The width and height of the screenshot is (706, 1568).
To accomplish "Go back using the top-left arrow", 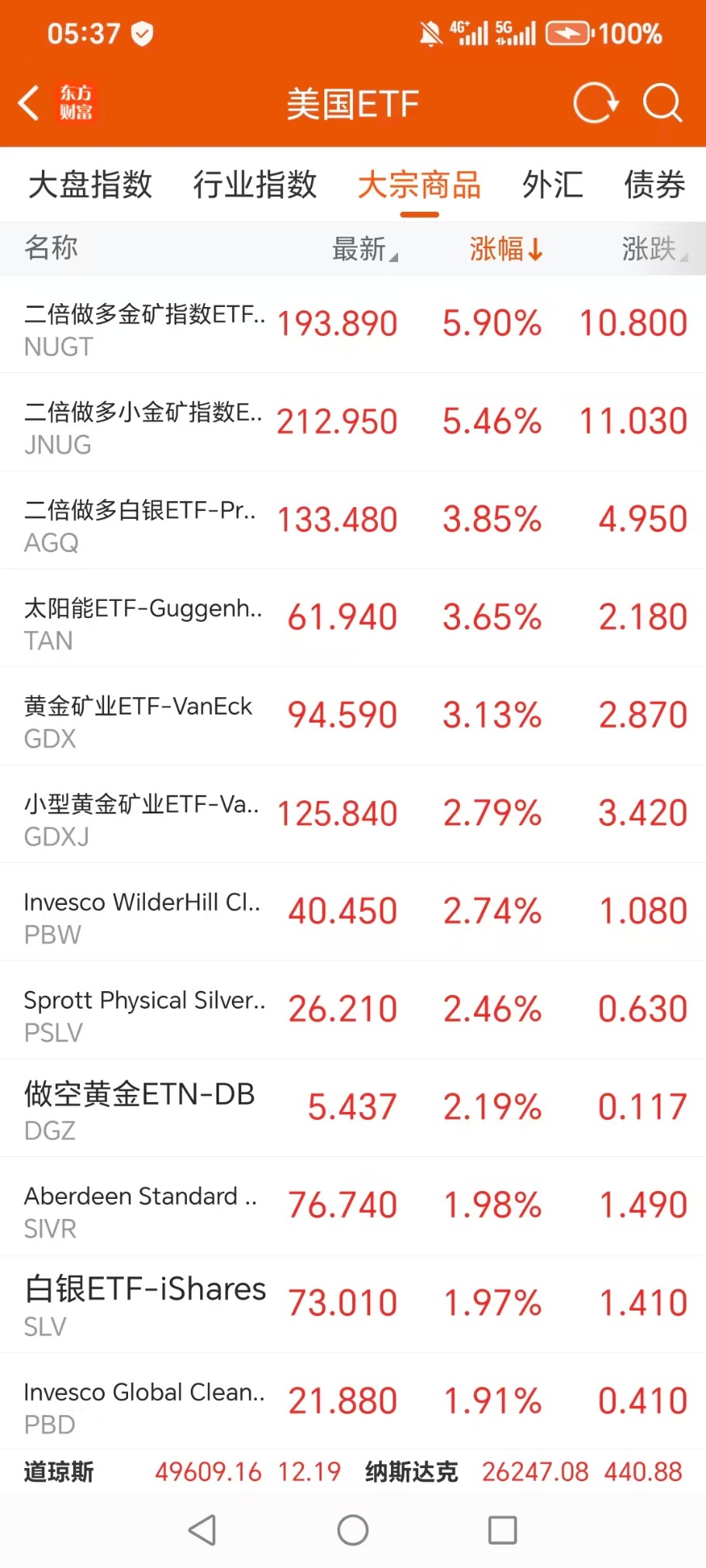I will (29, 103).
